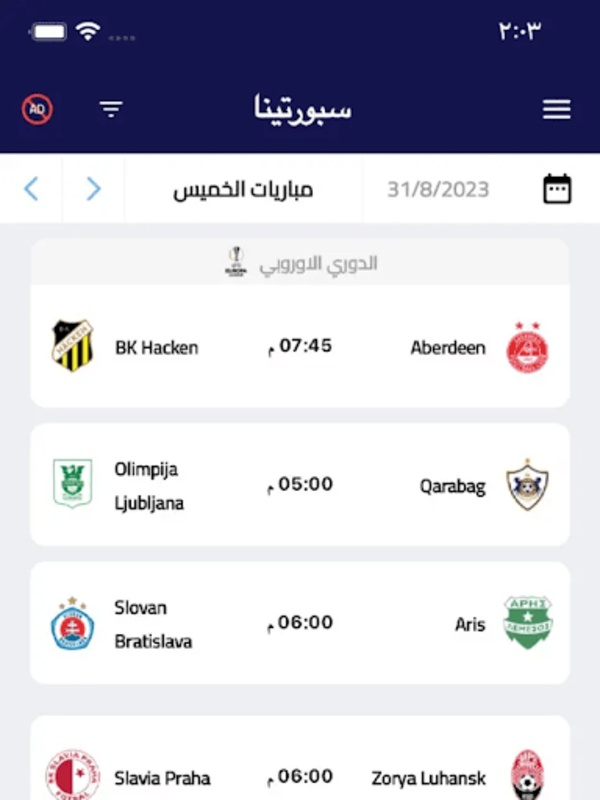Go to the next day's matches
Screen dimensions: 600x800
31,188
